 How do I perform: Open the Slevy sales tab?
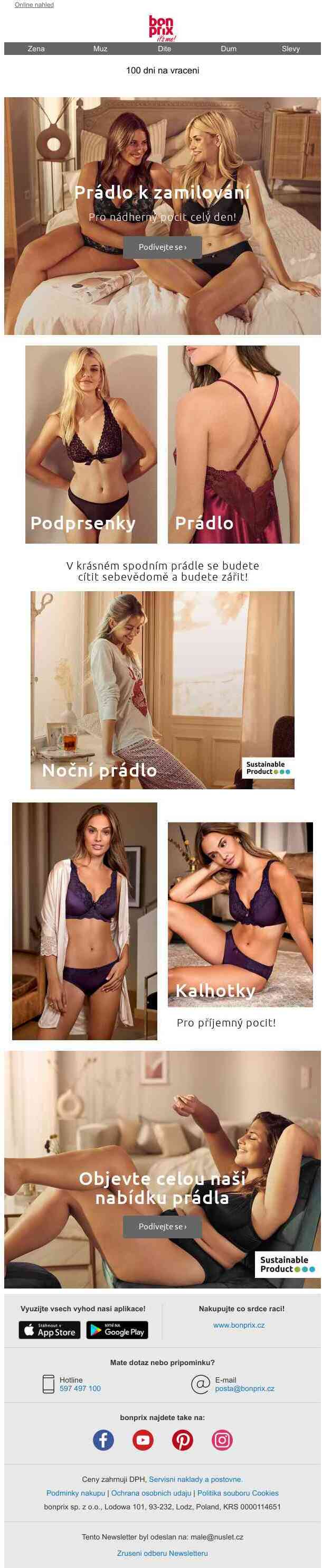(x=290, y=49)
